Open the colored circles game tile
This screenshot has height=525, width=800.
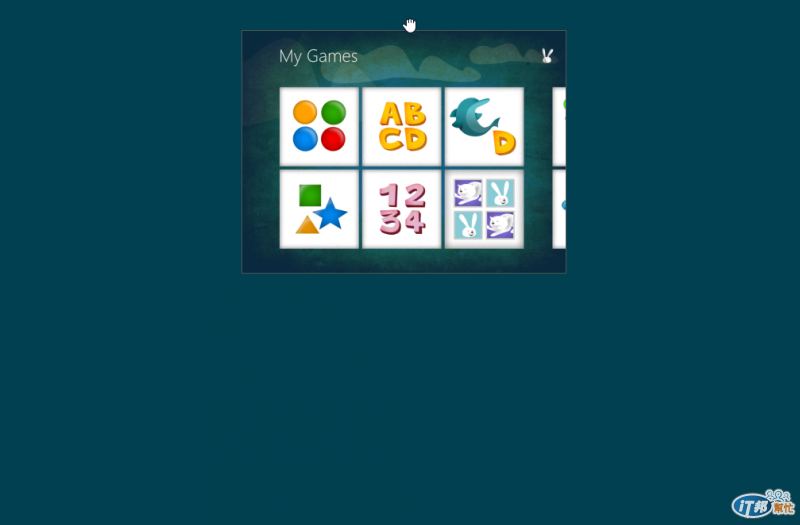pyautogui.click(x=319, y=126)
